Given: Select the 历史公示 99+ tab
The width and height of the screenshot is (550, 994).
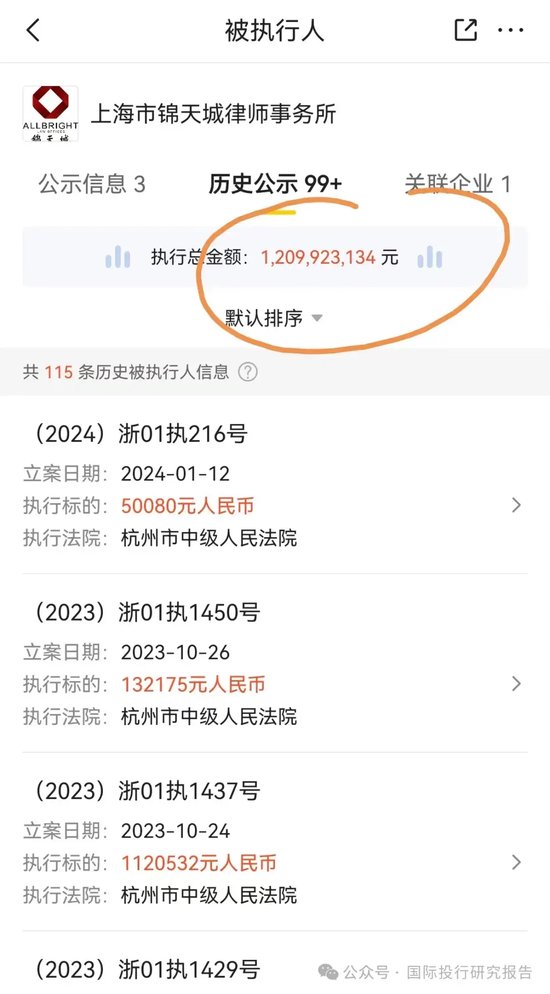Looking at the screenshot, I should [x=275, y=184].
